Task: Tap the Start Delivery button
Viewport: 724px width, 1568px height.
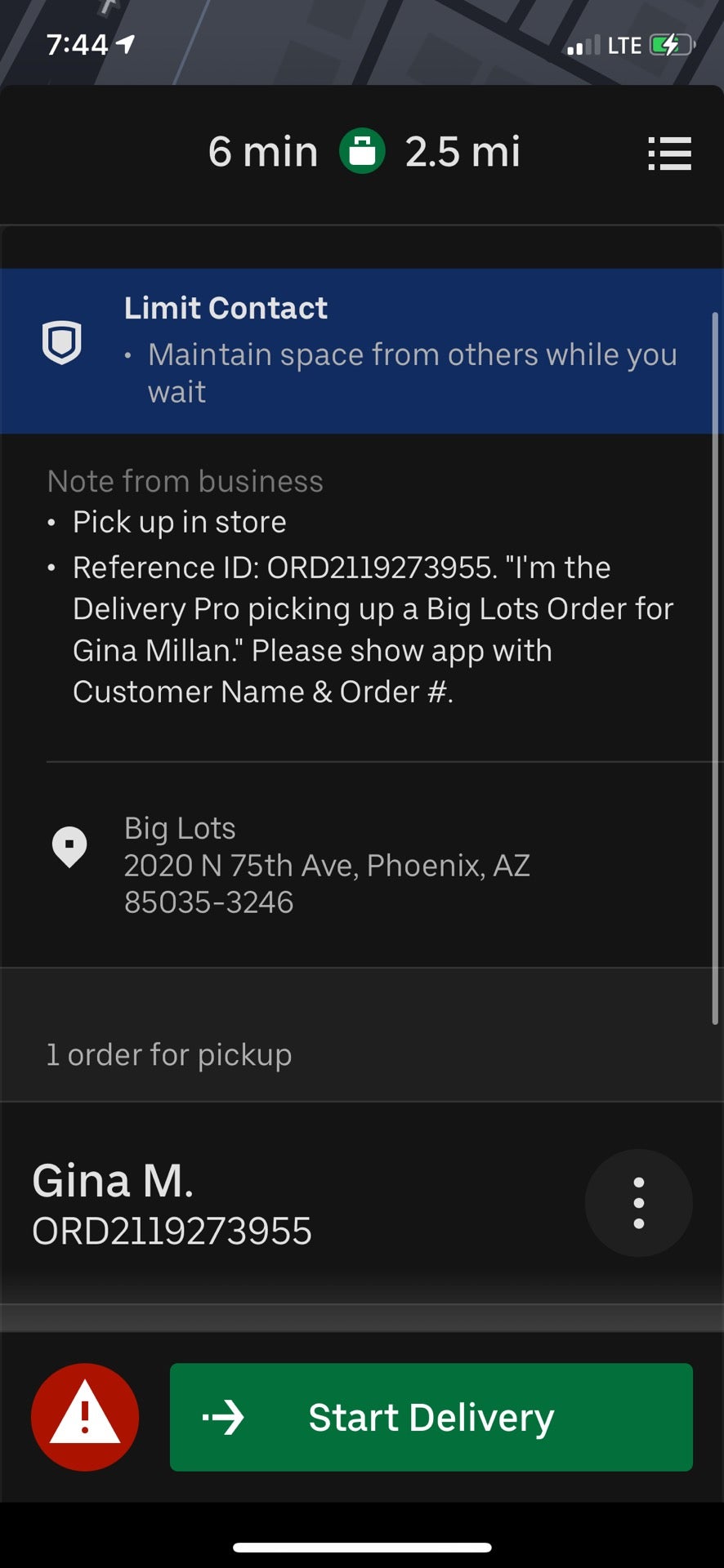Action: [x=431, y=1417]
